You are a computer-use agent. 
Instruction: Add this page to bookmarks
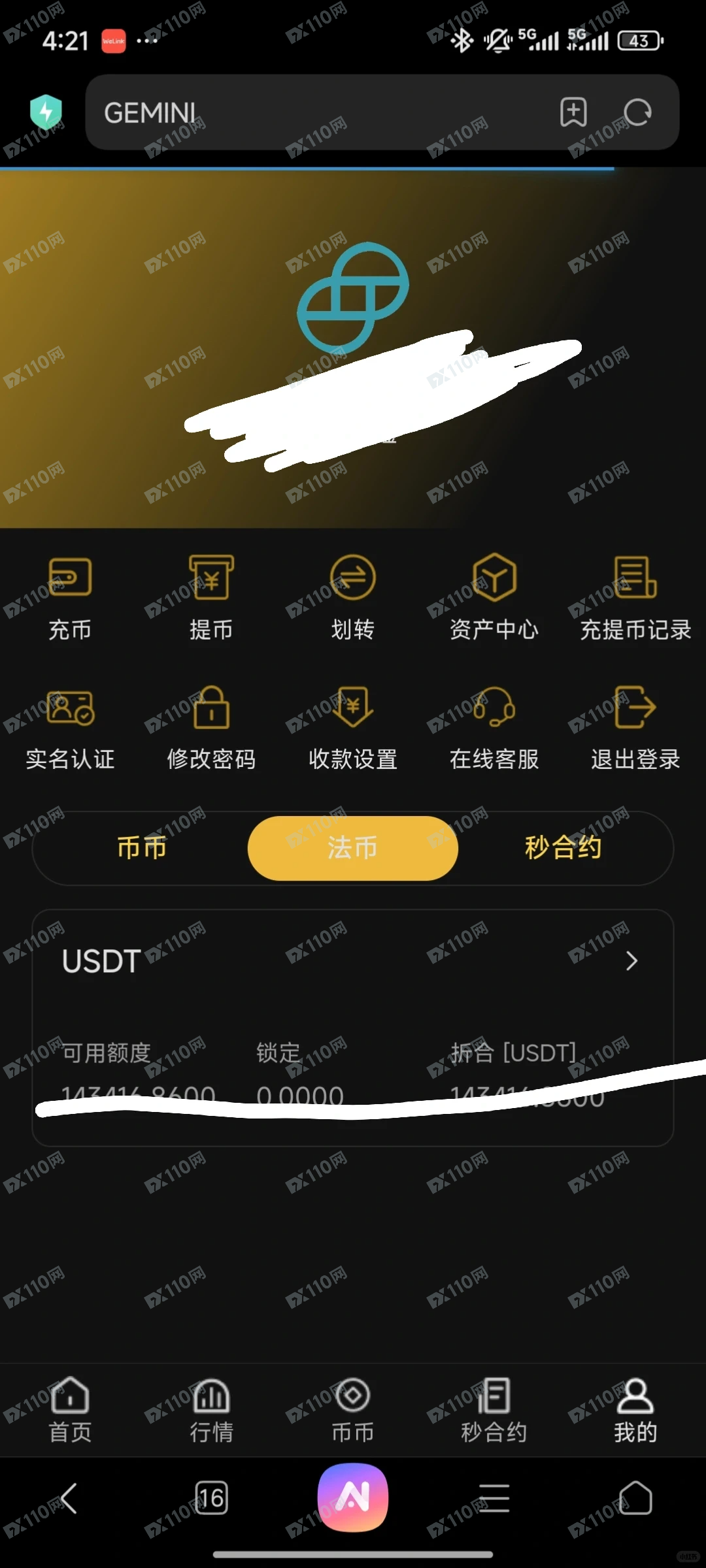point(573,112)
